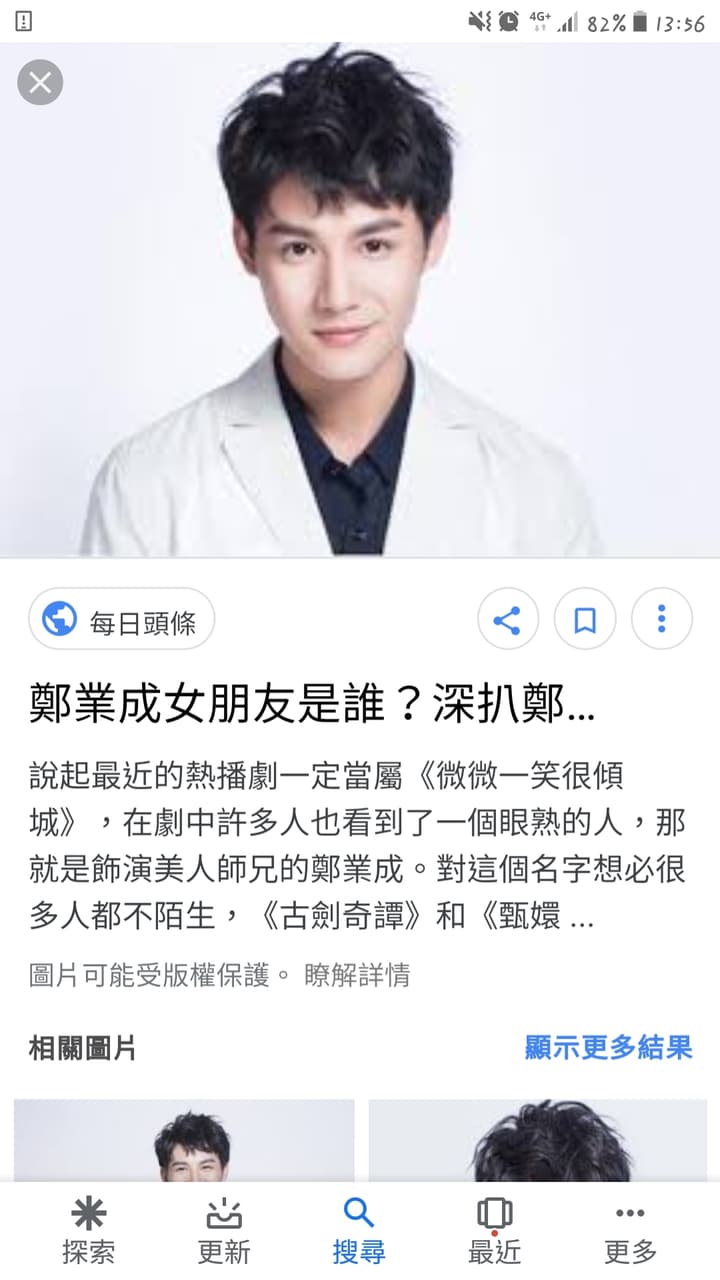Bookmark this image to collection
This screenshot has width=720, height=1280.
click(x=585, y=620)
